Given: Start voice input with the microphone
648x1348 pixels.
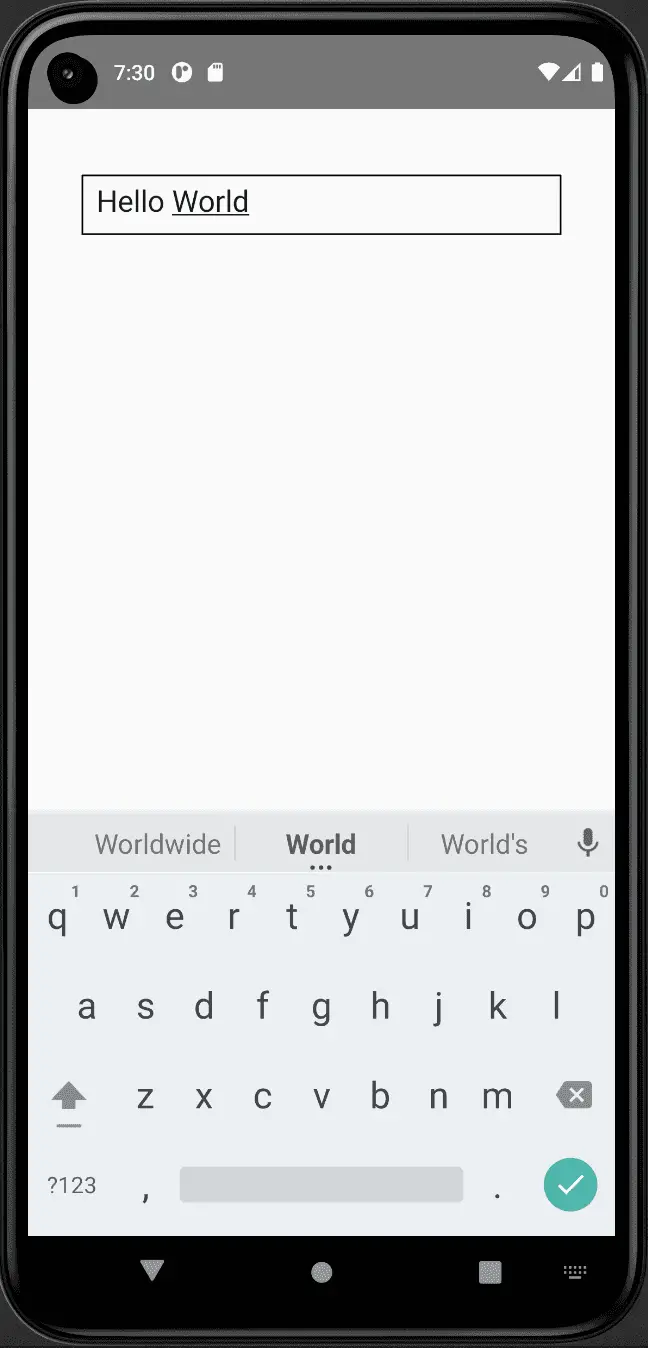Looking at the screenshot, I should [588, 843].
